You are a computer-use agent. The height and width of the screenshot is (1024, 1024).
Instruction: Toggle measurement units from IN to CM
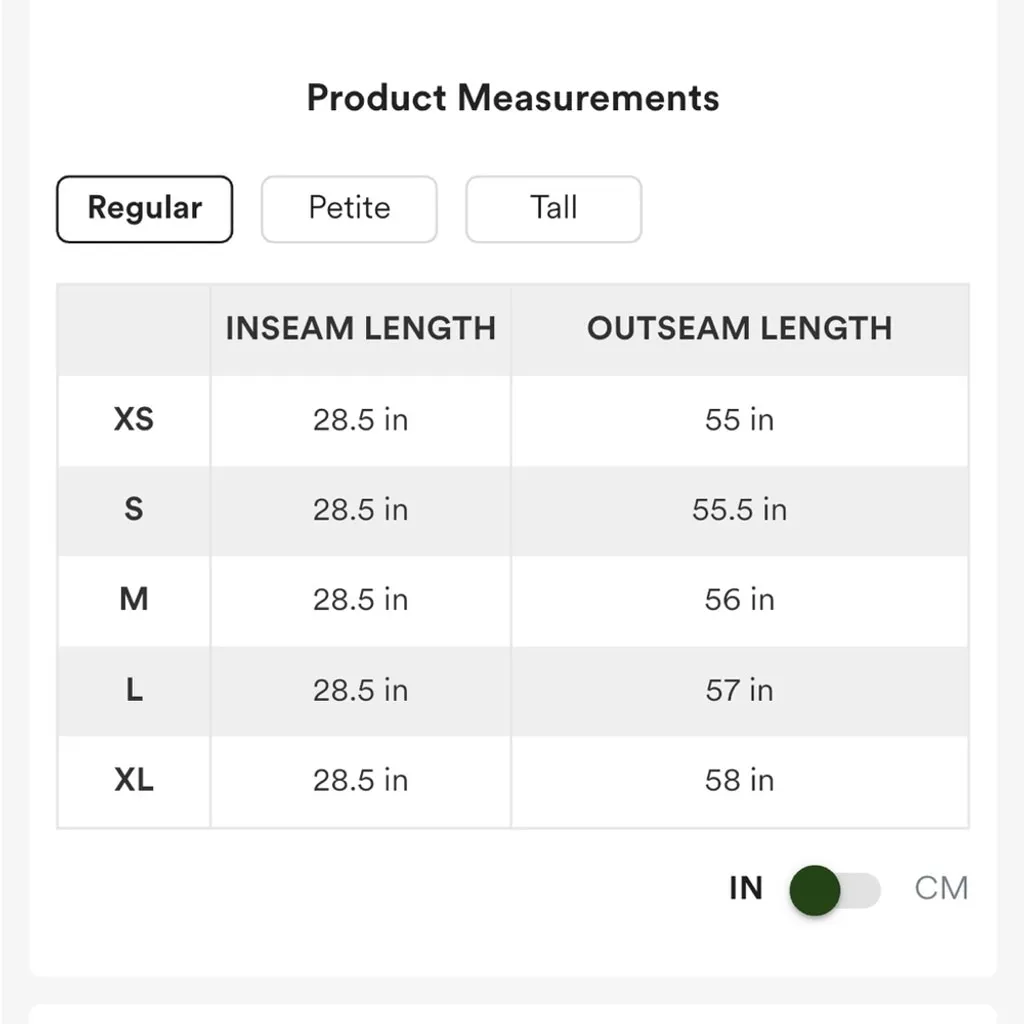(836, 890)
